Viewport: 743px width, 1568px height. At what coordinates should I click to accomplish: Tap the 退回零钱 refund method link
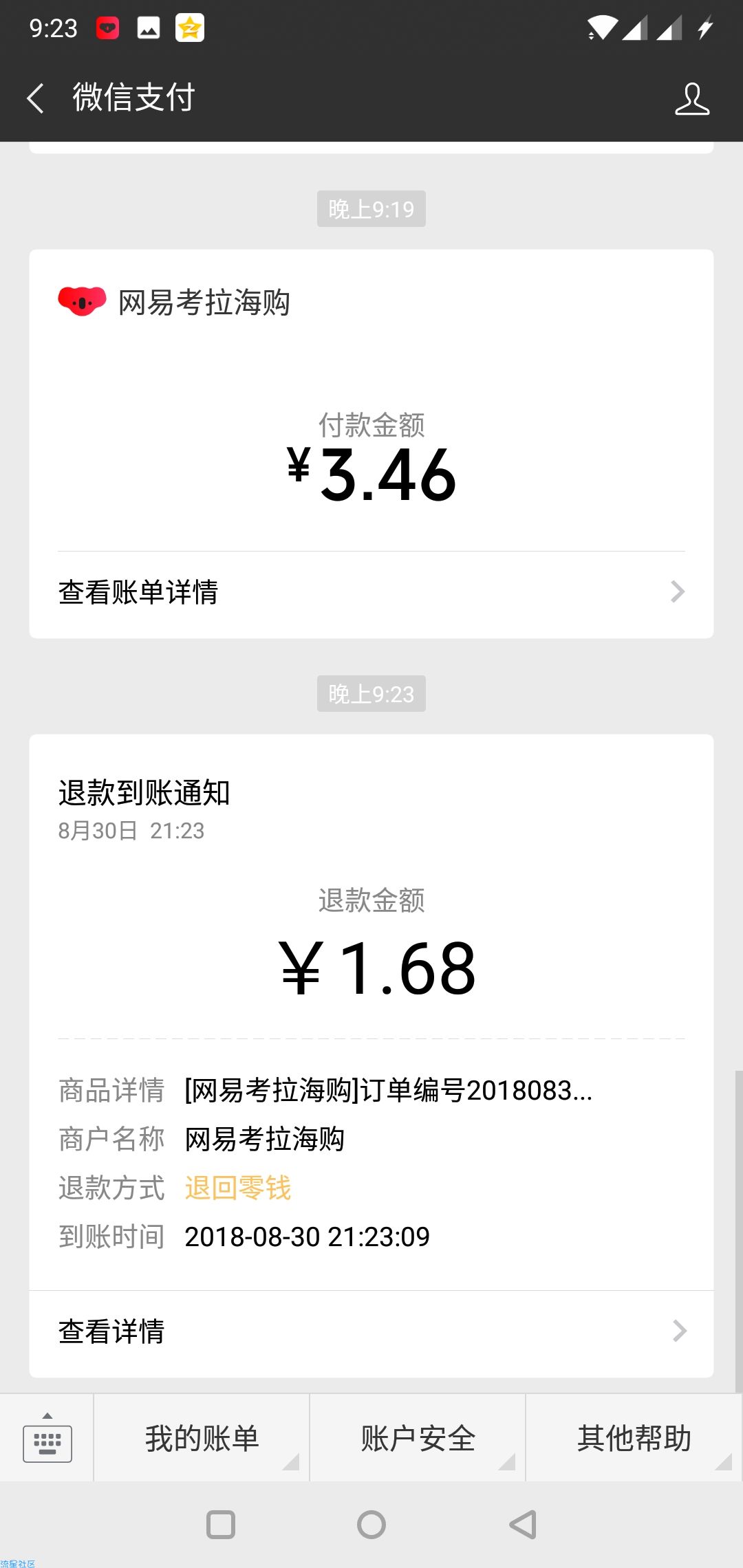coord(238,1188)
